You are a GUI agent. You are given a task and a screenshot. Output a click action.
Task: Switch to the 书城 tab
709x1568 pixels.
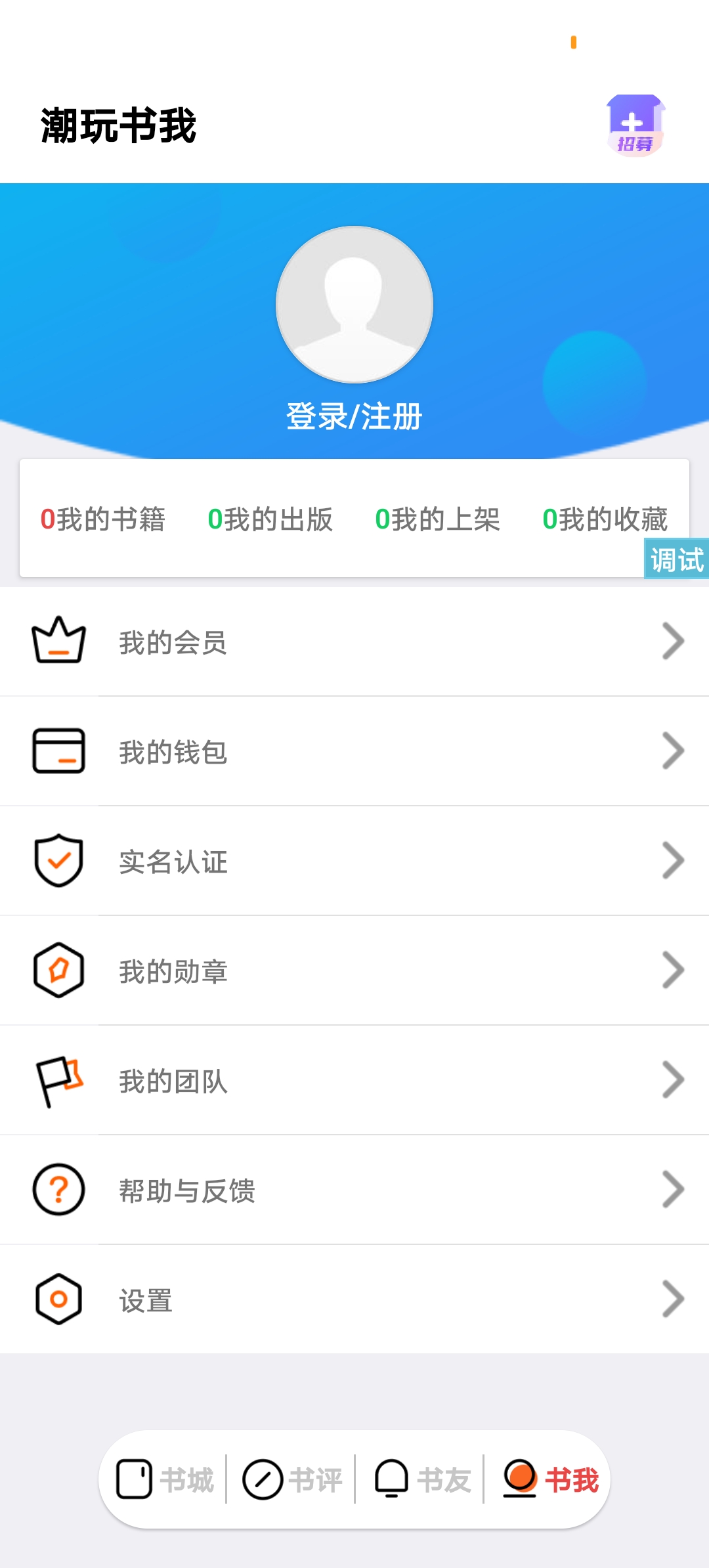tap(165, 1480)
